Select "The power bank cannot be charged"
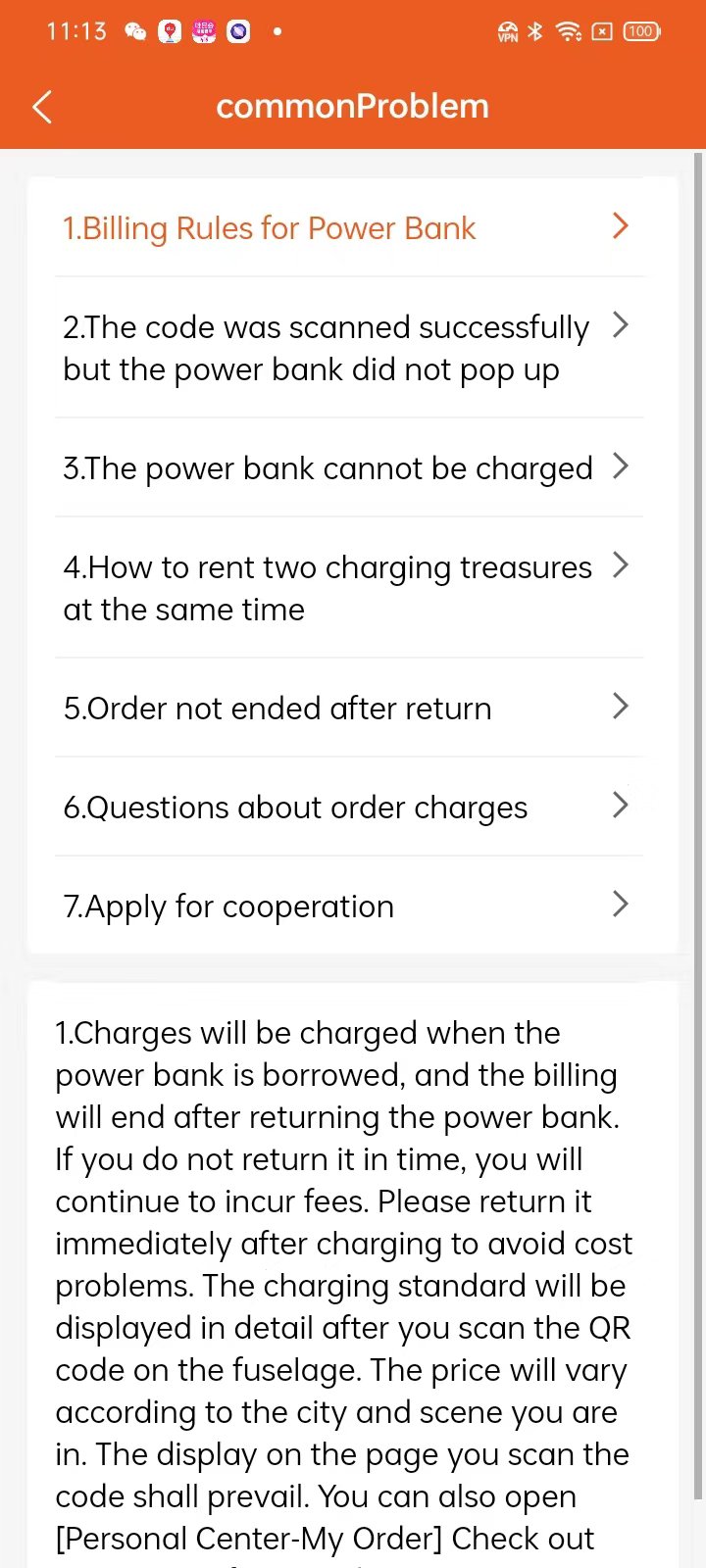This screenshot has width=706, height=1568. (349, 467)
